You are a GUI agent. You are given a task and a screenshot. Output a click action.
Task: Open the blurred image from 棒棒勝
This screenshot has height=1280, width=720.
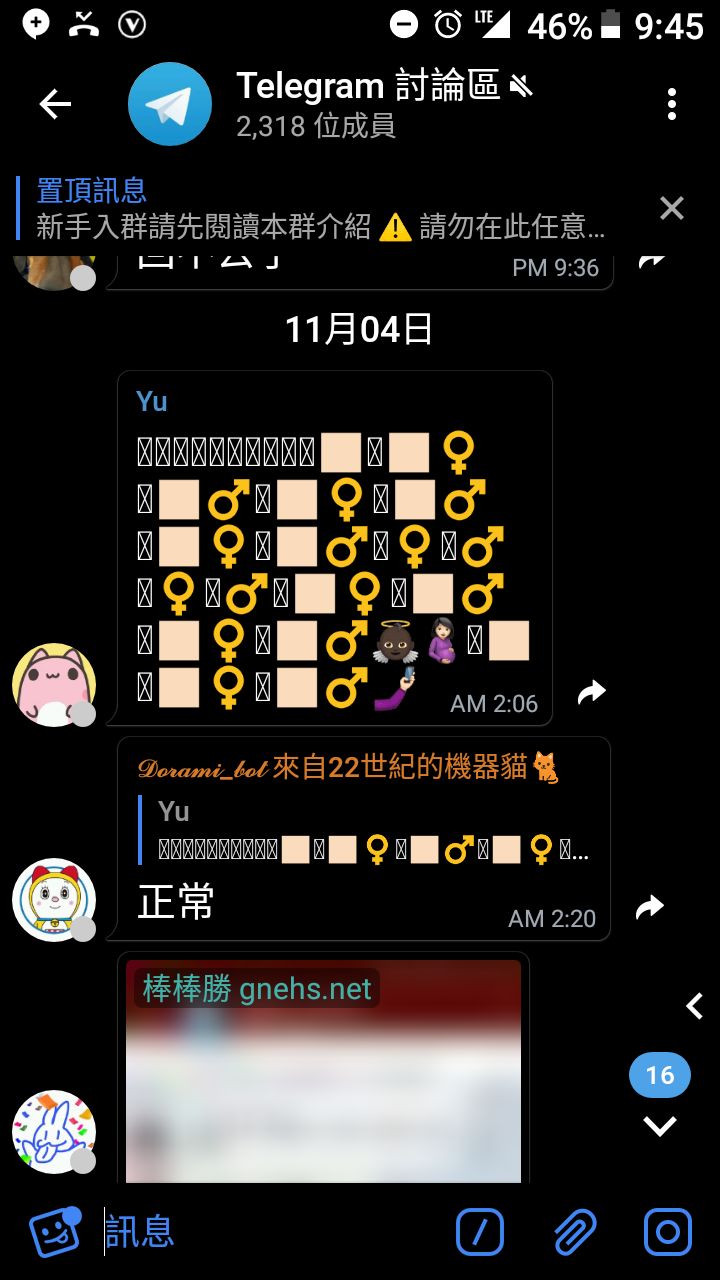point(323,1080)
